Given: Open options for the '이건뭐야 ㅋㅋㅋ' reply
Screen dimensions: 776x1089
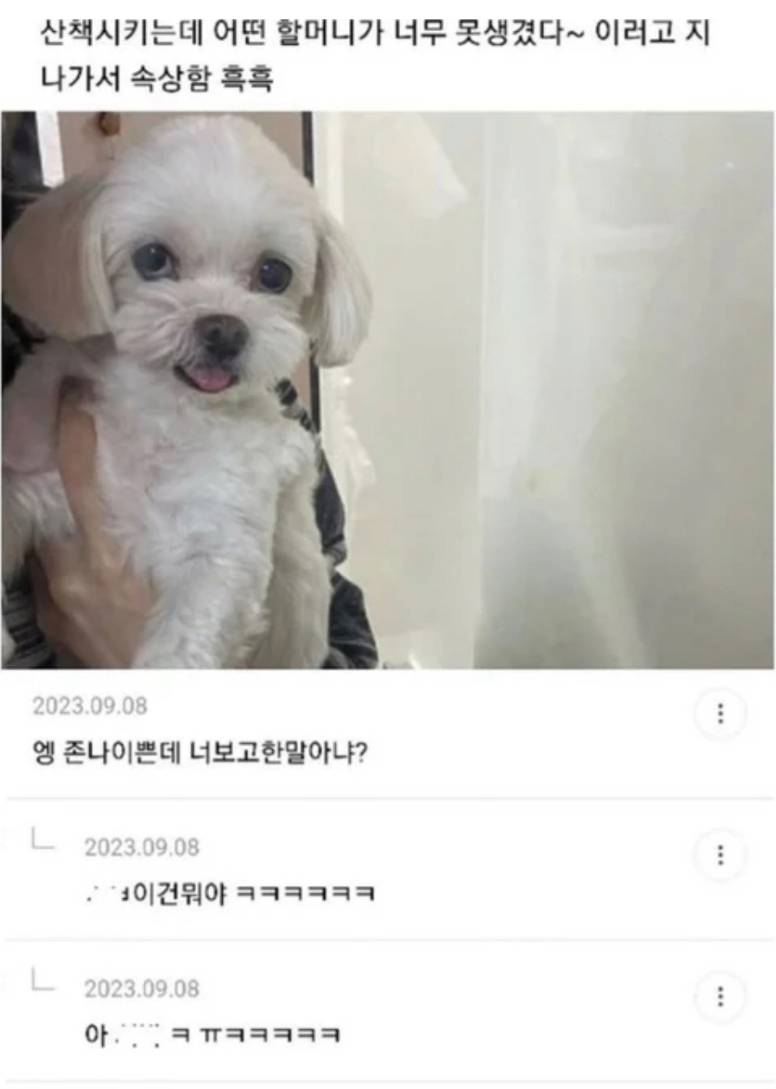Looking at the screenshot, I should 719,856.
